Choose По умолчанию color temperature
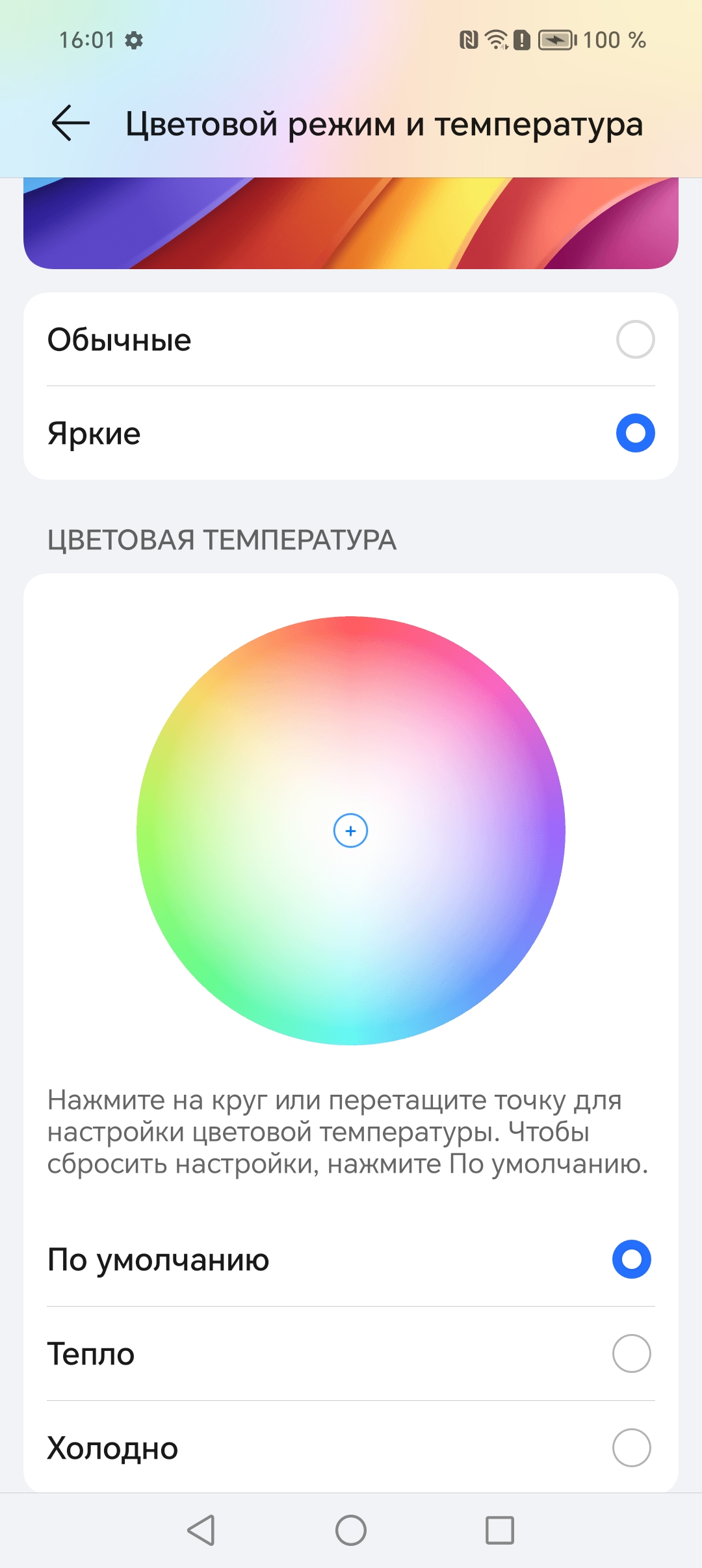 pos(630,1259)
